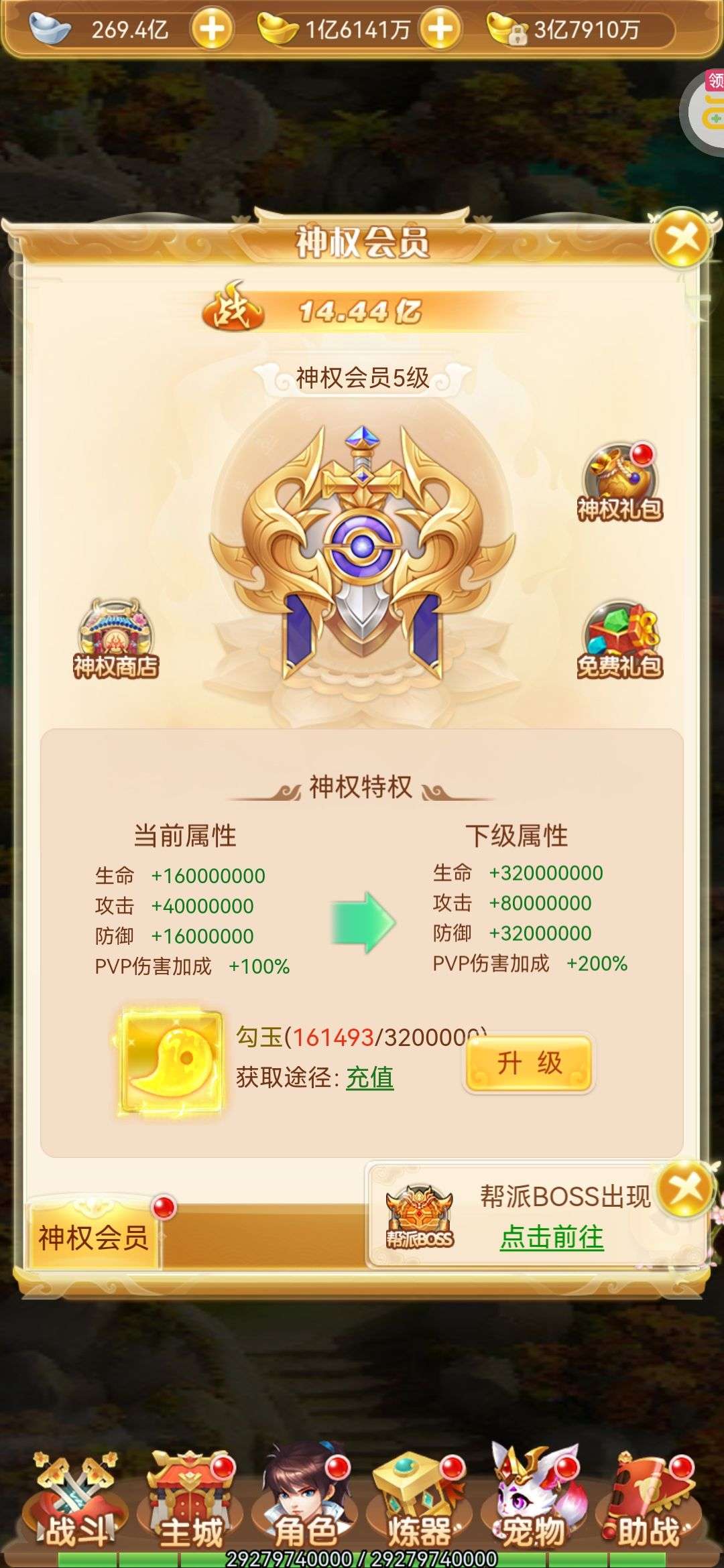Add more gold ingots with plus button

coord(440,29)
